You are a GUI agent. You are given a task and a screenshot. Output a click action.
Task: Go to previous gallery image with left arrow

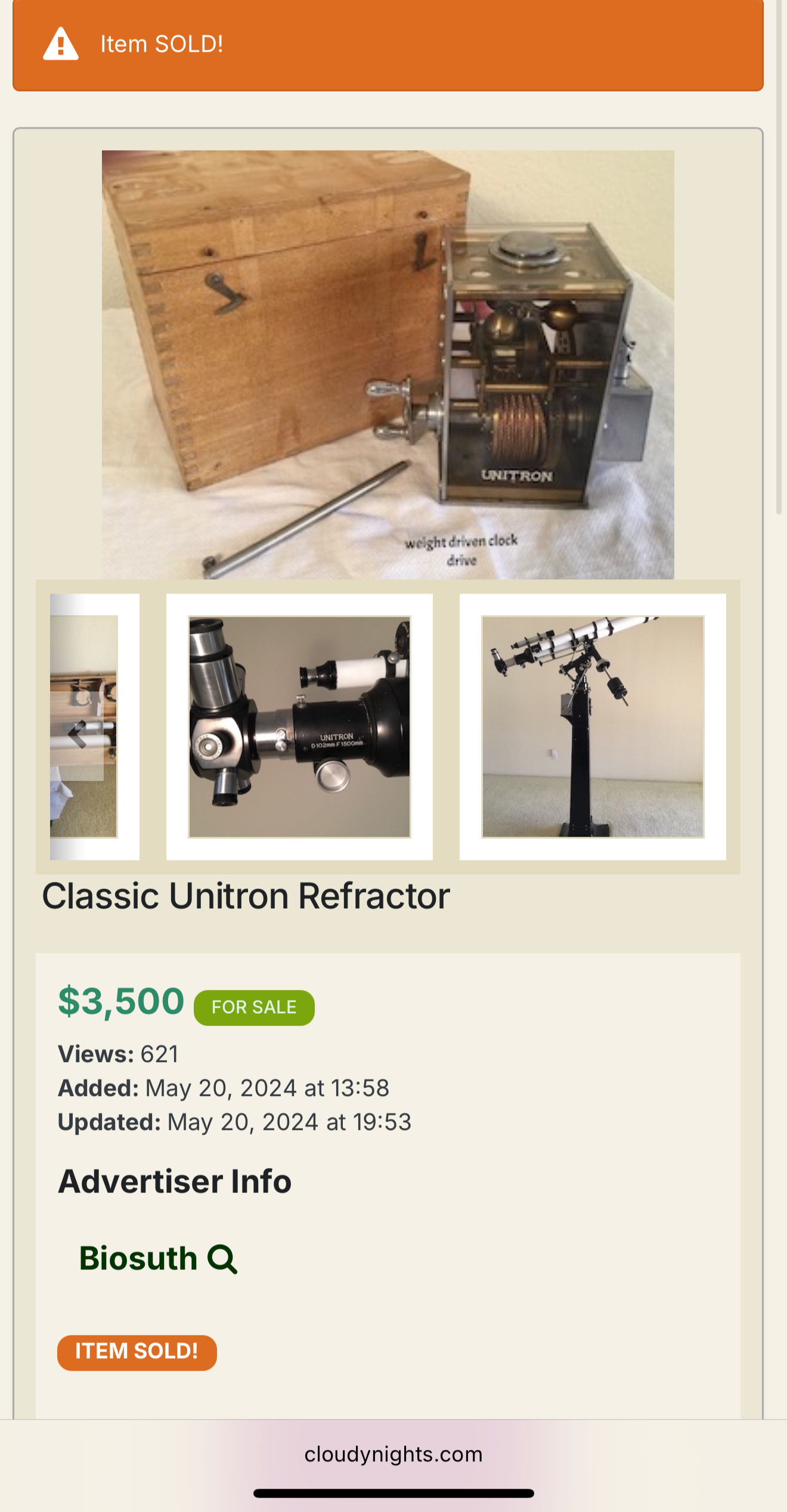click(78, 735)
